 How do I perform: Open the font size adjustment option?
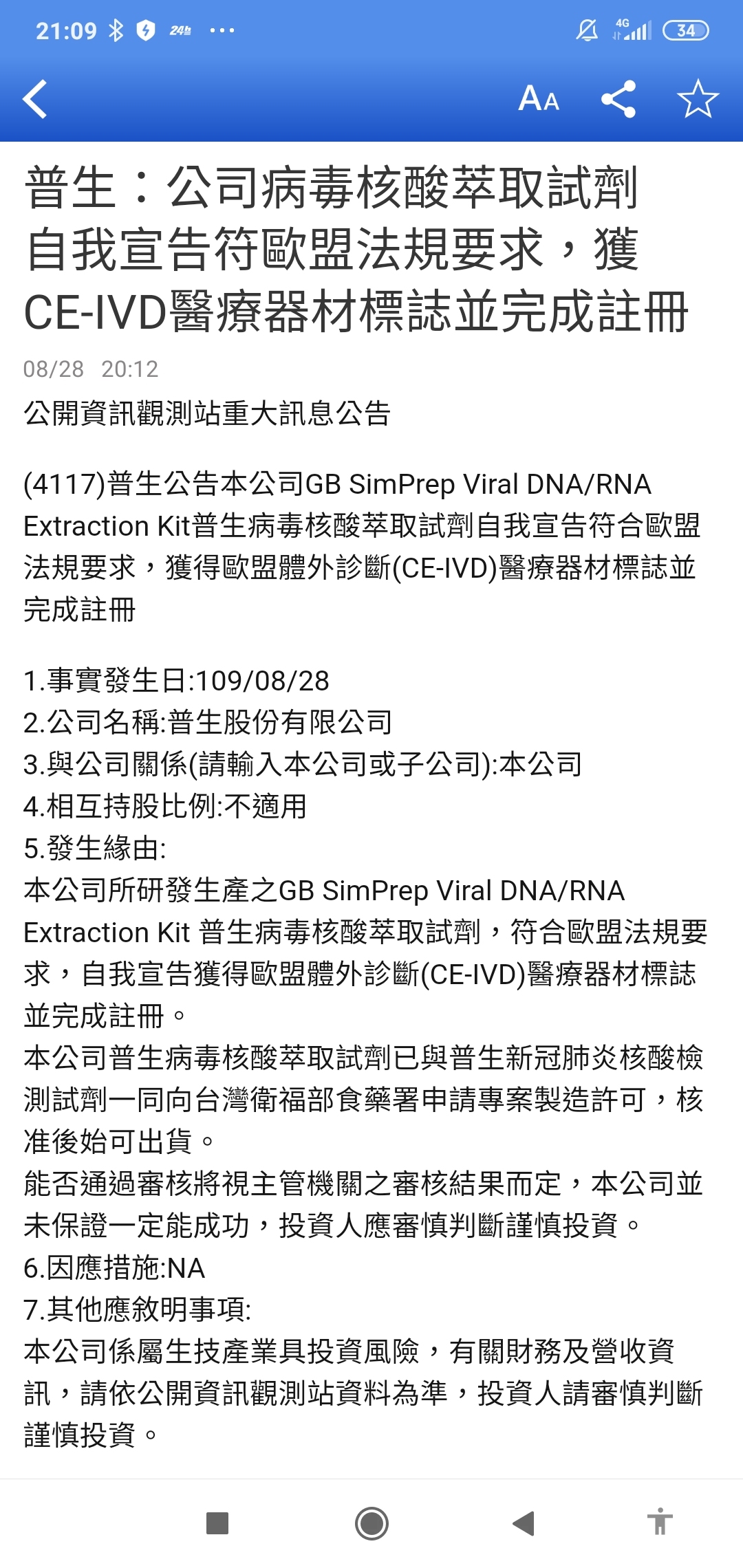539,99
